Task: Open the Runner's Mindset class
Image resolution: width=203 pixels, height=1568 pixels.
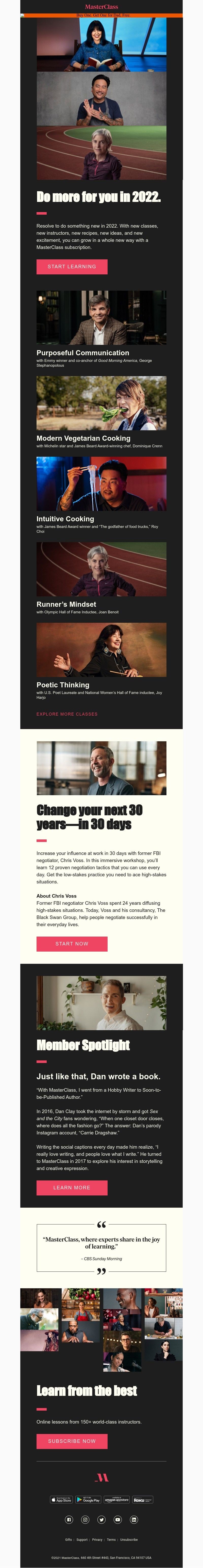Action: pos(66,604)
